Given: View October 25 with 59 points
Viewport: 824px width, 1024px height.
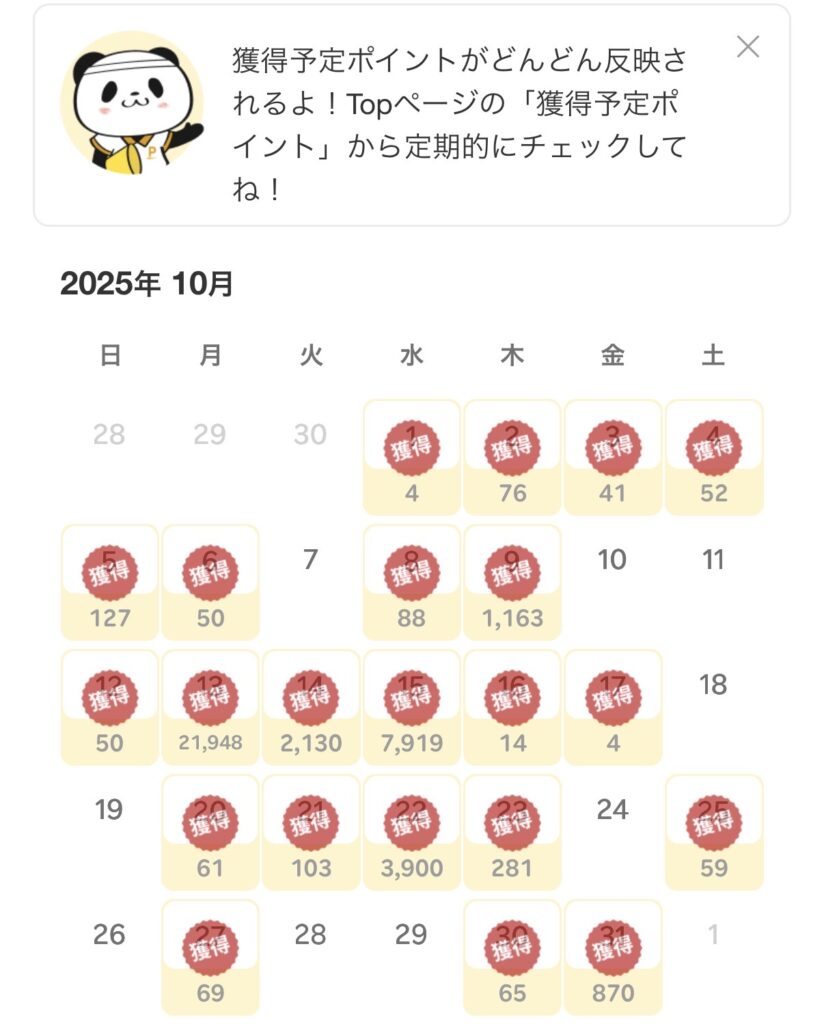Looking at the screenshot, I should click(x=714, y=832).
